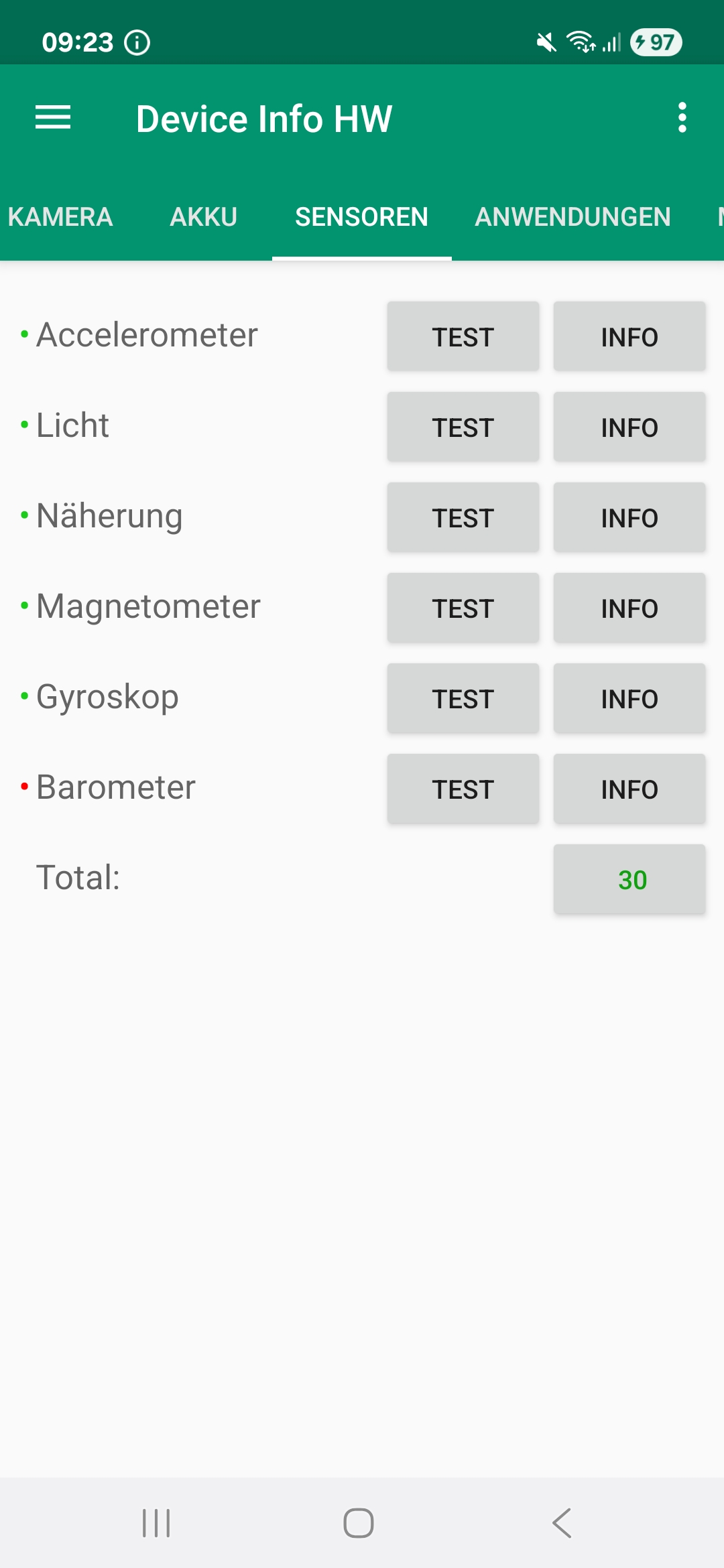This screenshot has height=1568, width=724.
Task: Open the three-dot overflow menu
Action: click(x=682, y=118)
